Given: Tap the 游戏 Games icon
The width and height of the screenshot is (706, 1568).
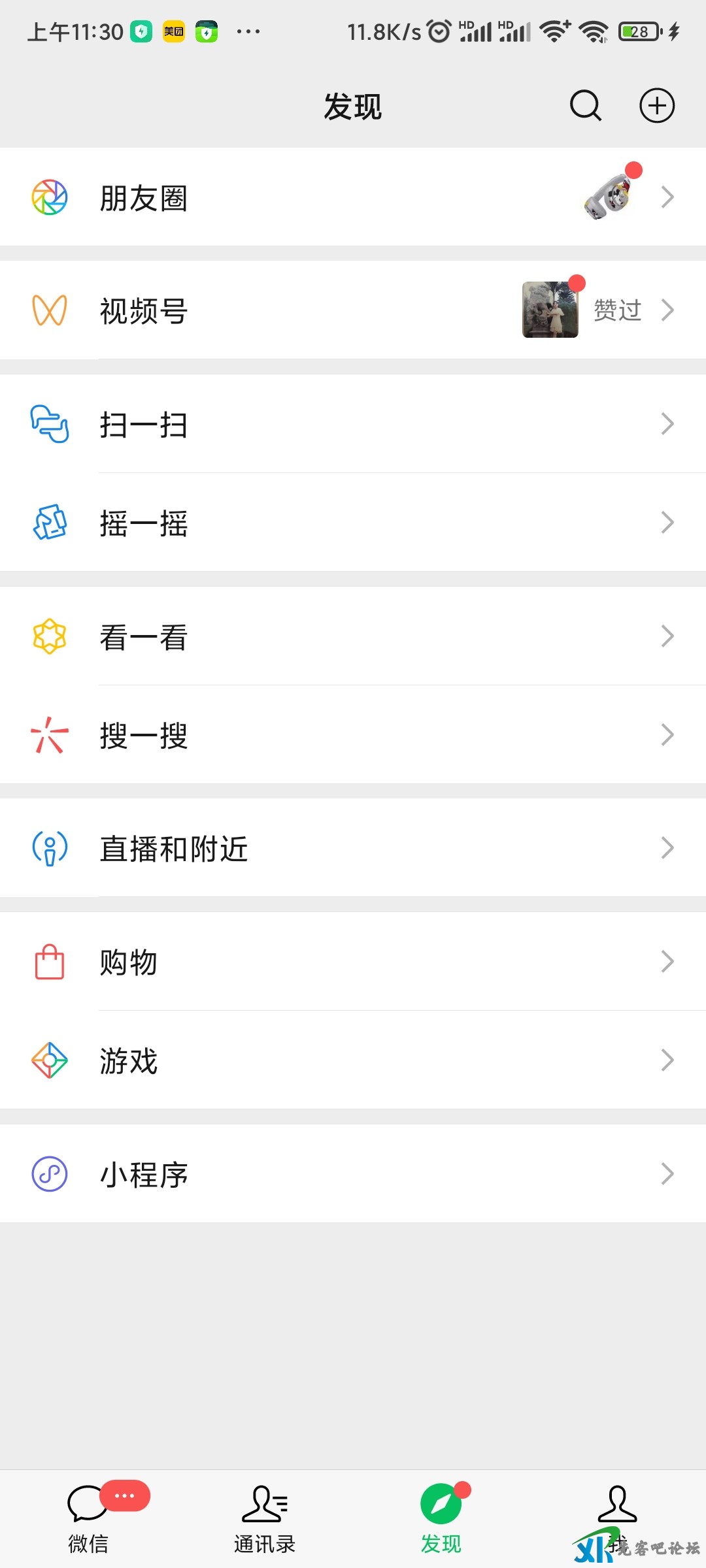Looking at the screenshot, I should point(49,1060).
